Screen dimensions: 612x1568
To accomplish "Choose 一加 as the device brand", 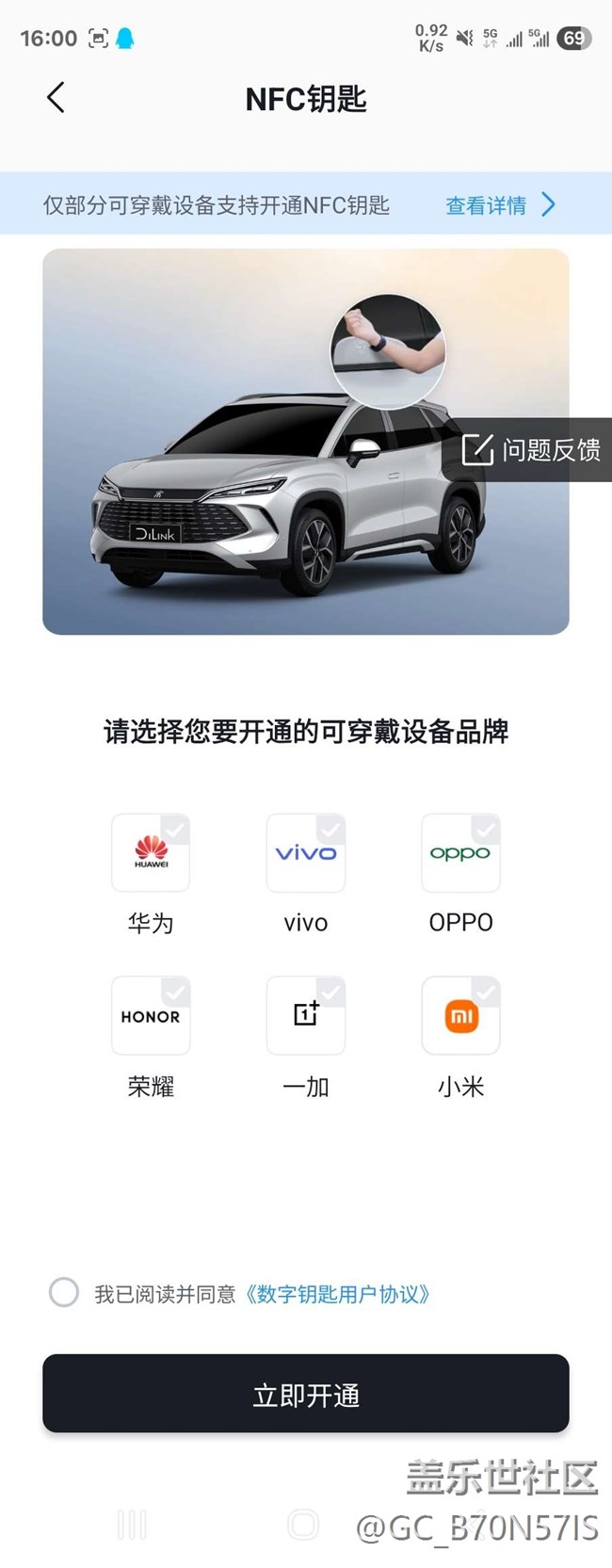I will coord(306,1015).
